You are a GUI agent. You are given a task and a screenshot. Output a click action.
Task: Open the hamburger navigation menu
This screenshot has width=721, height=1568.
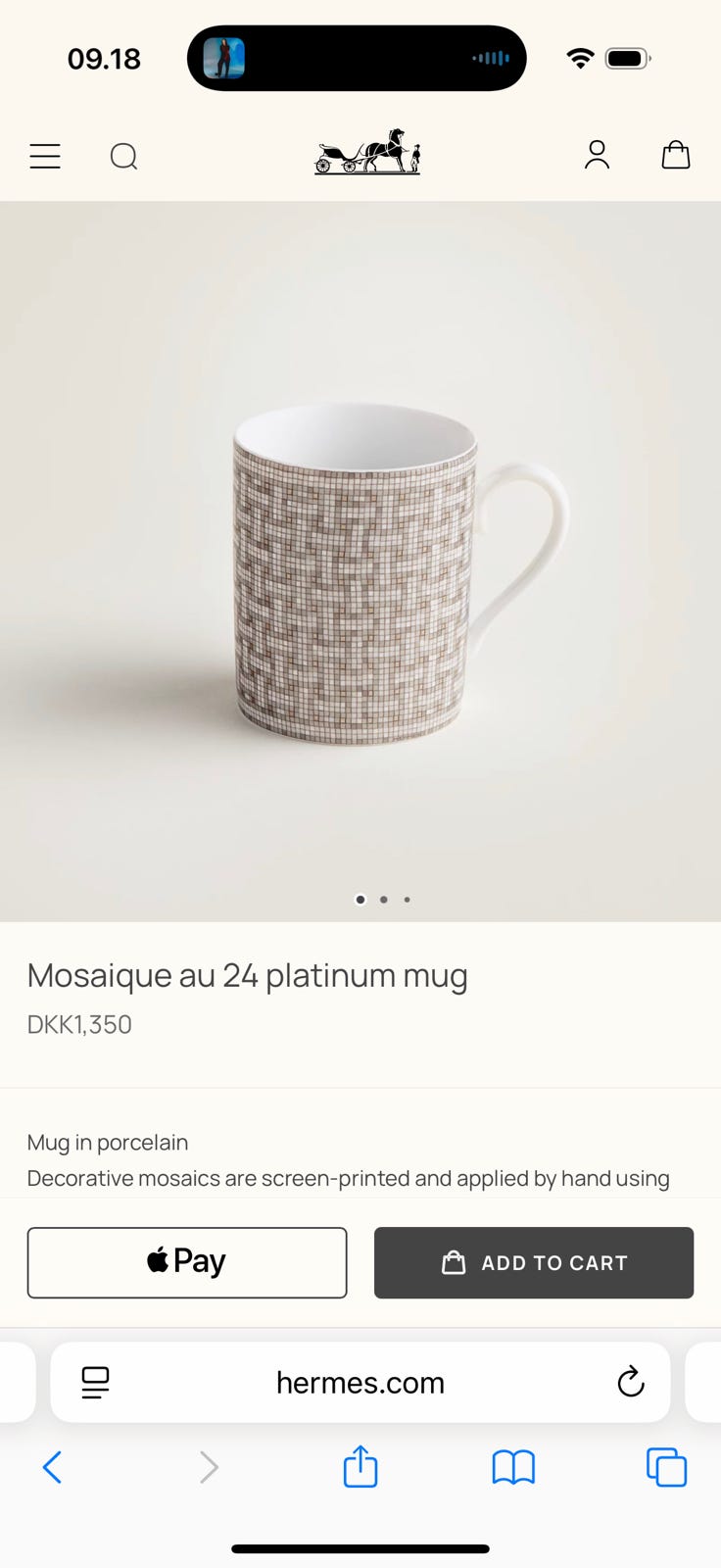(x=45, y=156)
